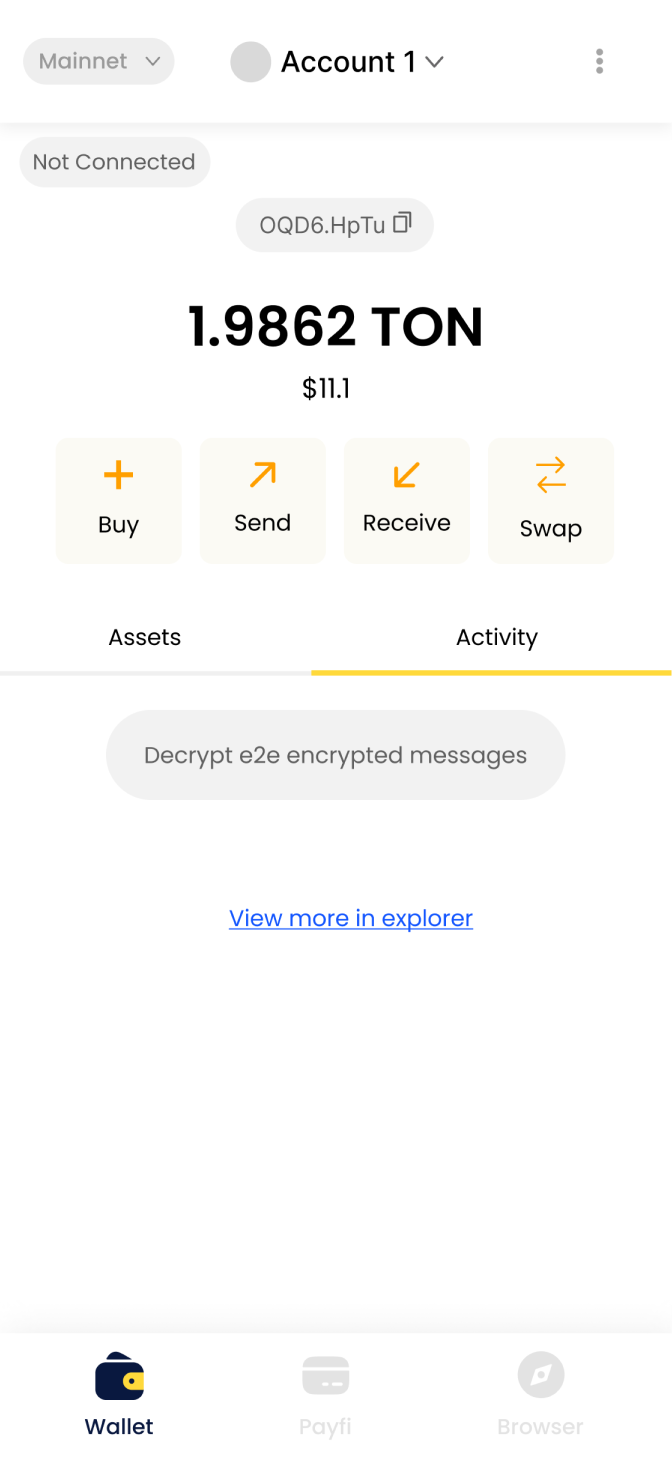Open the three-dot overflow menu

(599, 61)
